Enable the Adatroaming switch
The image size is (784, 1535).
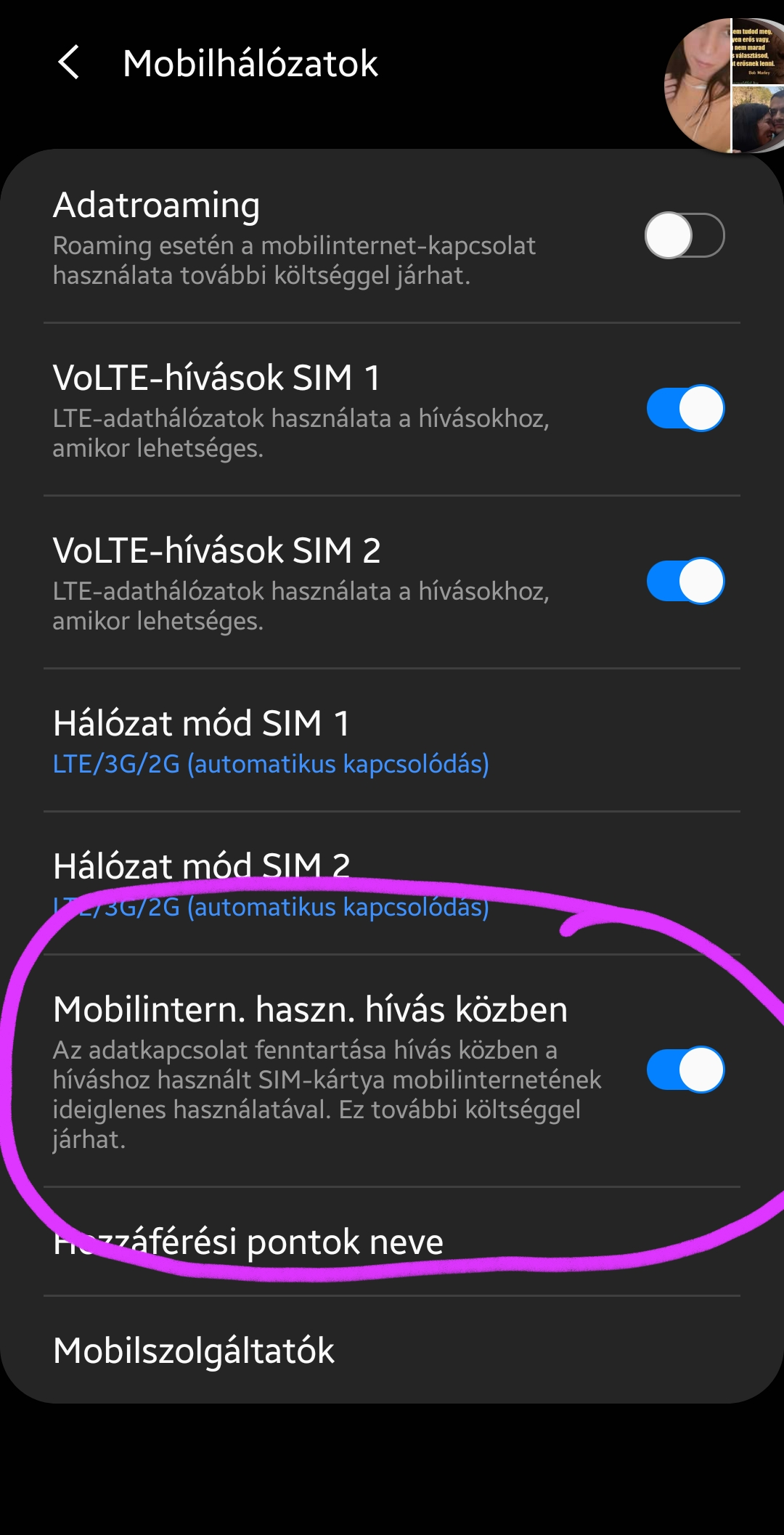[685, 235]
